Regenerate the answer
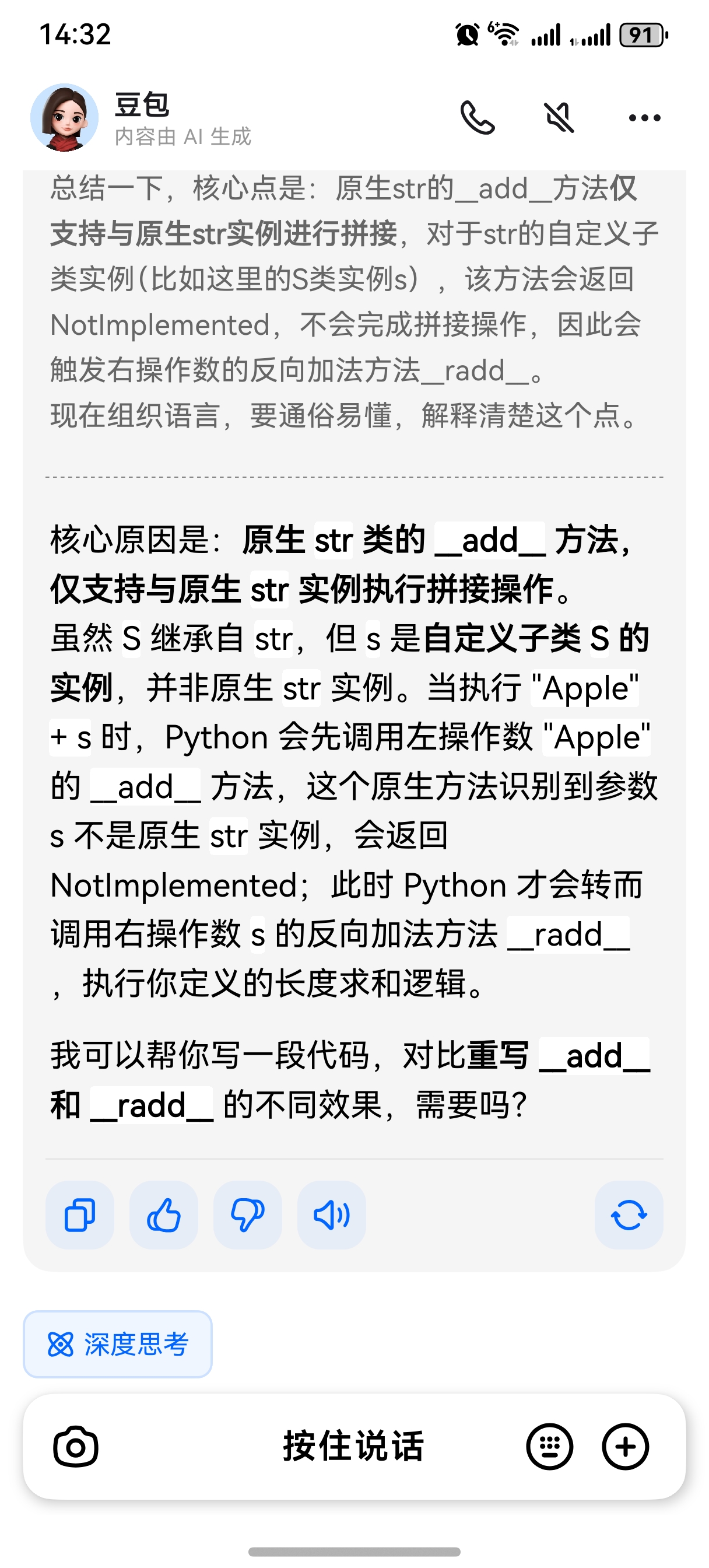 click(629, 1215)
